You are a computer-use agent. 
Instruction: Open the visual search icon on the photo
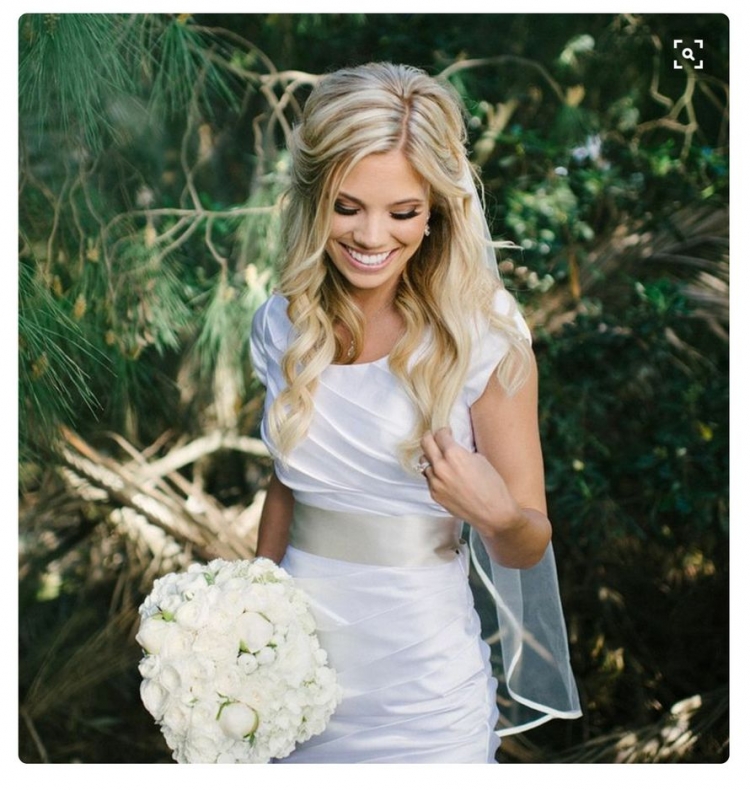point(688,54)
